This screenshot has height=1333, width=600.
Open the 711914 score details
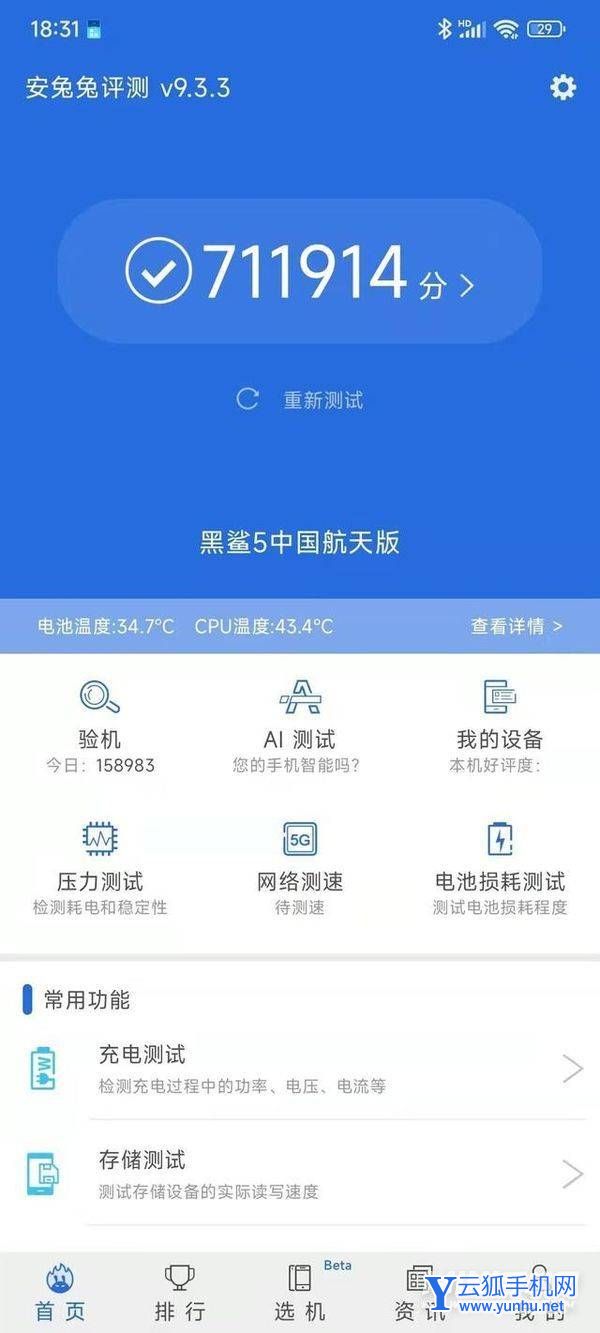point(300,272)
